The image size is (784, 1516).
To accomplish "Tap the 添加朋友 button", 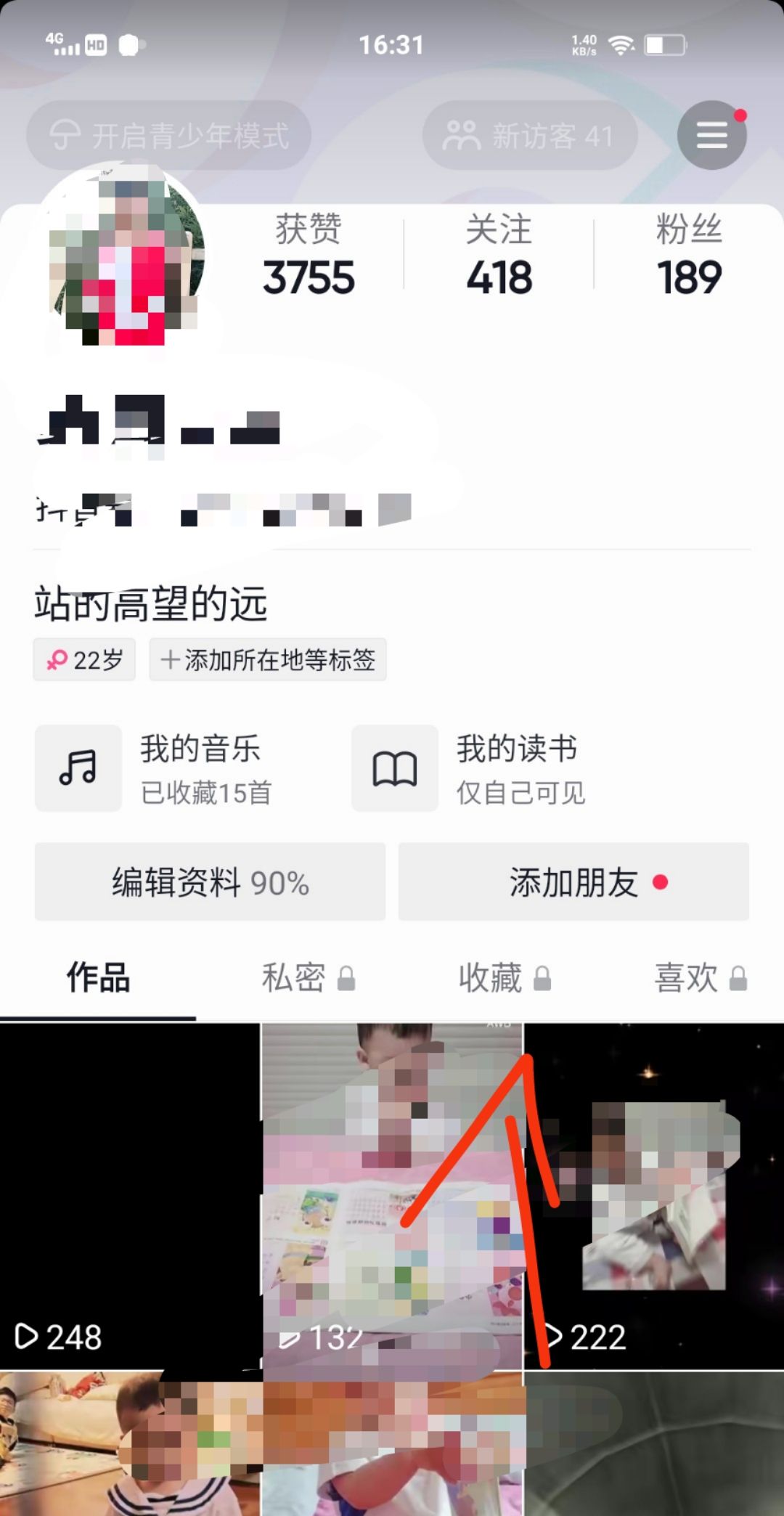I will point(573,883).
